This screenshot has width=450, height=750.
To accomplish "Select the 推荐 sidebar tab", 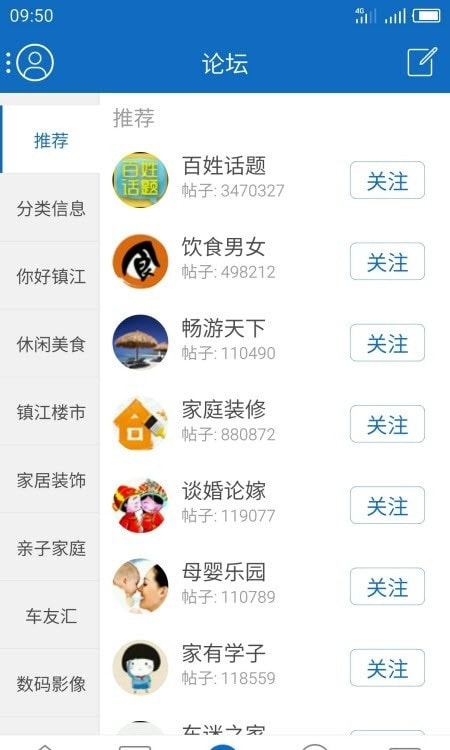I will tap(50, 140).
